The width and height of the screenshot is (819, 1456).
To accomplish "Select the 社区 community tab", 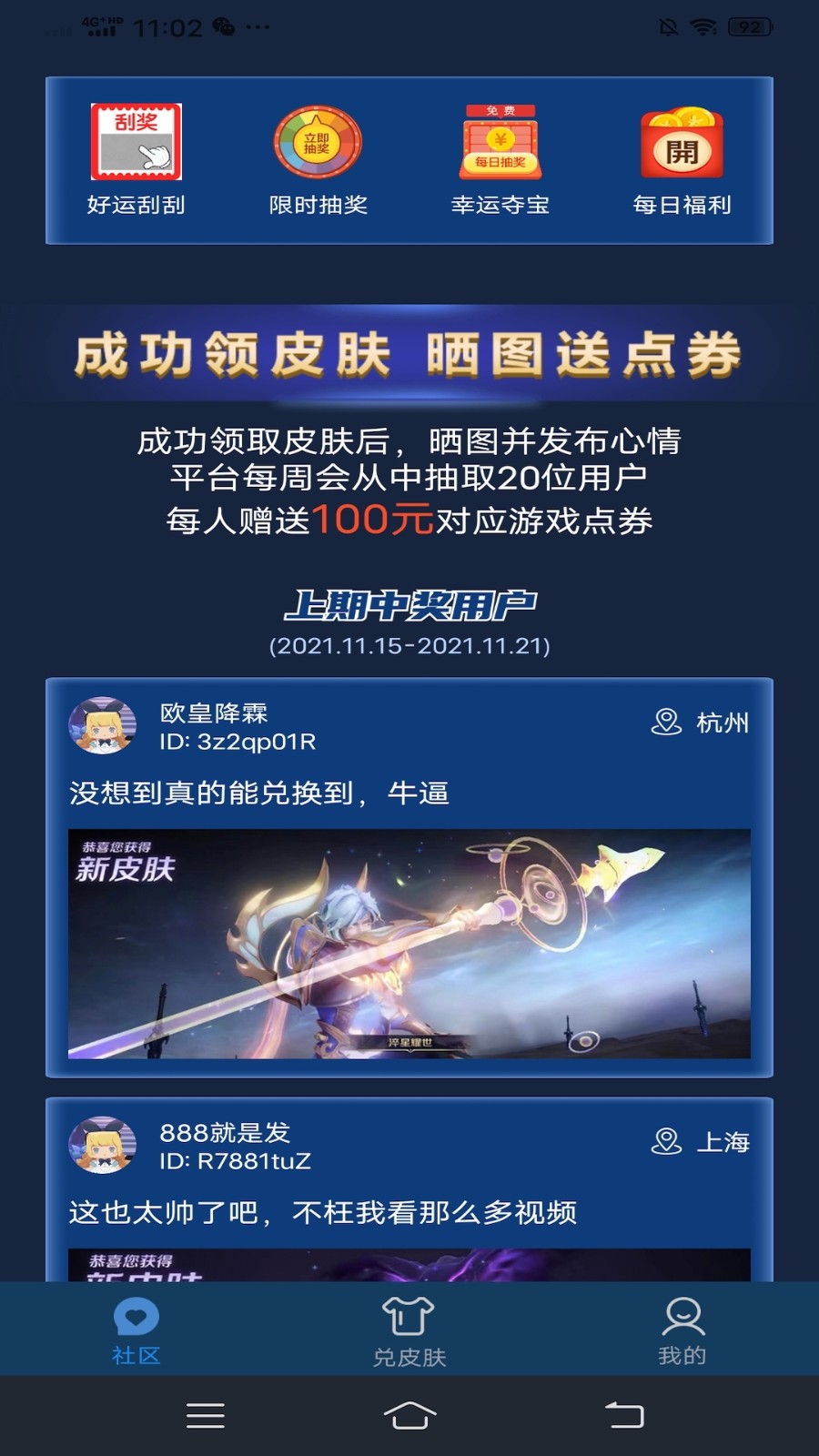I will click(x=136, y=1330).
